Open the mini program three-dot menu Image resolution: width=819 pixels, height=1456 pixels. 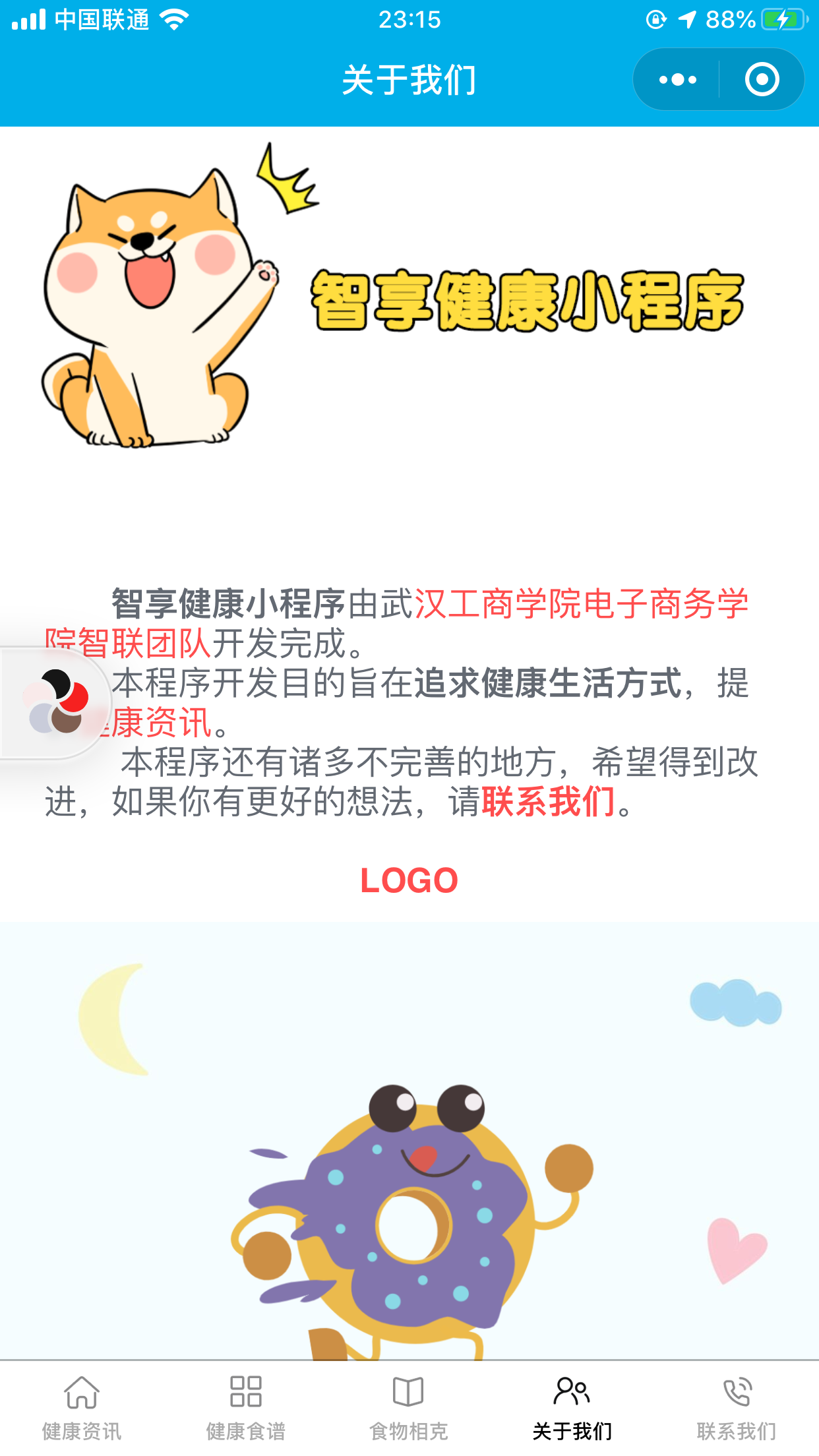677,80
